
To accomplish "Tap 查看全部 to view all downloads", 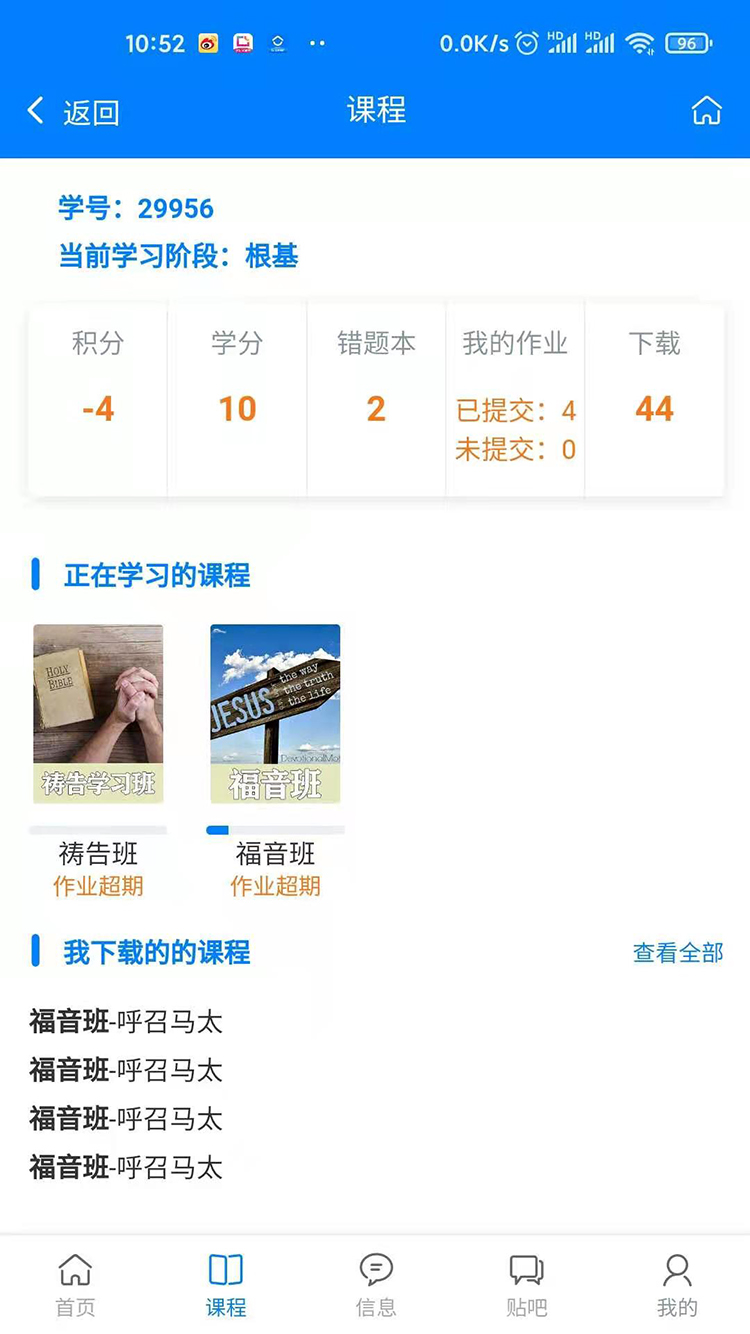I will (x=677, y=953).
